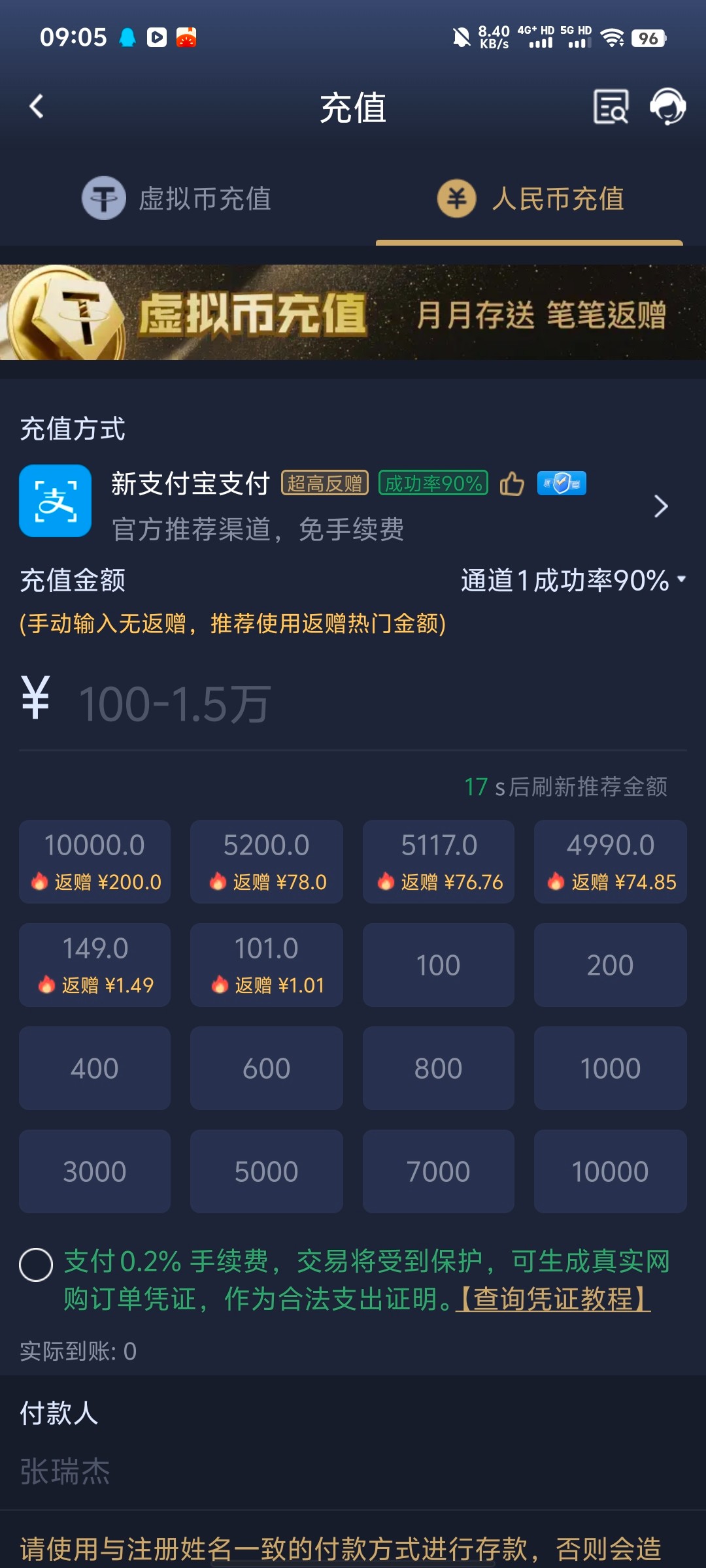
Task: Tap the 付款人 name field 张瑞杰
Action: pyautogui.click(x=196, y=1471)
